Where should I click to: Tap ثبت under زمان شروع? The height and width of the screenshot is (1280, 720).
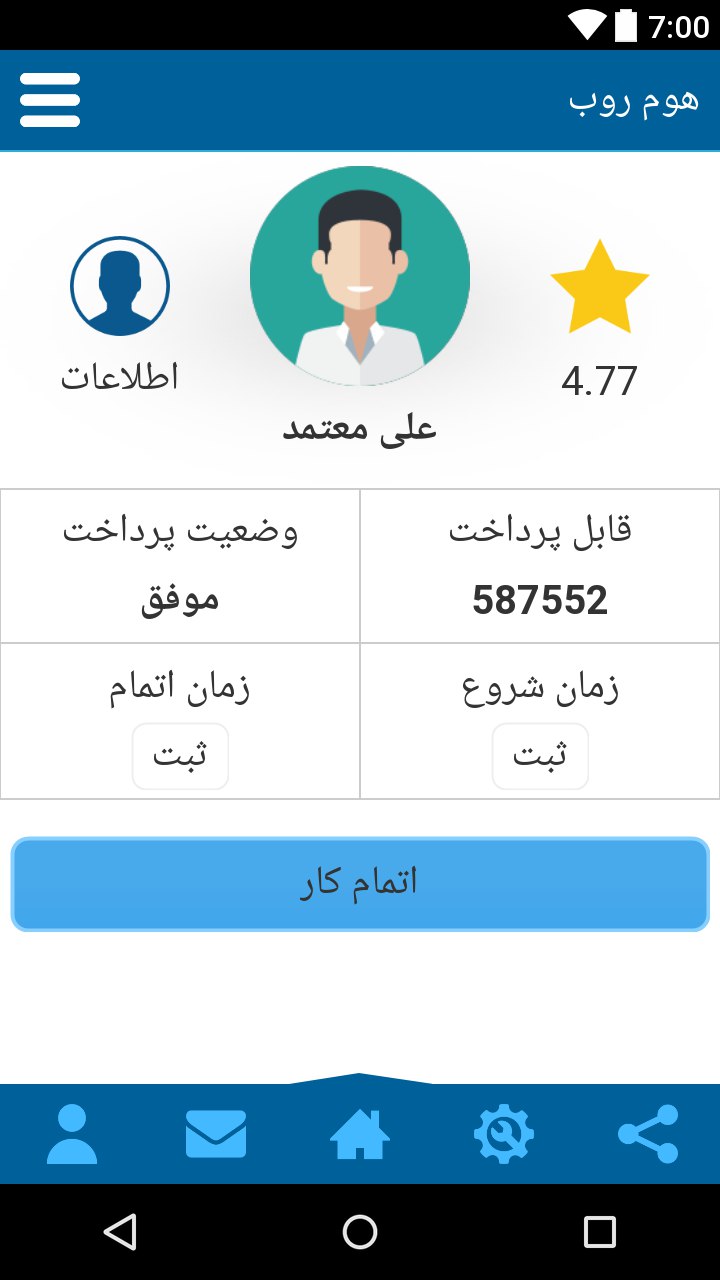pyautogui.click(x=540, y=756)
